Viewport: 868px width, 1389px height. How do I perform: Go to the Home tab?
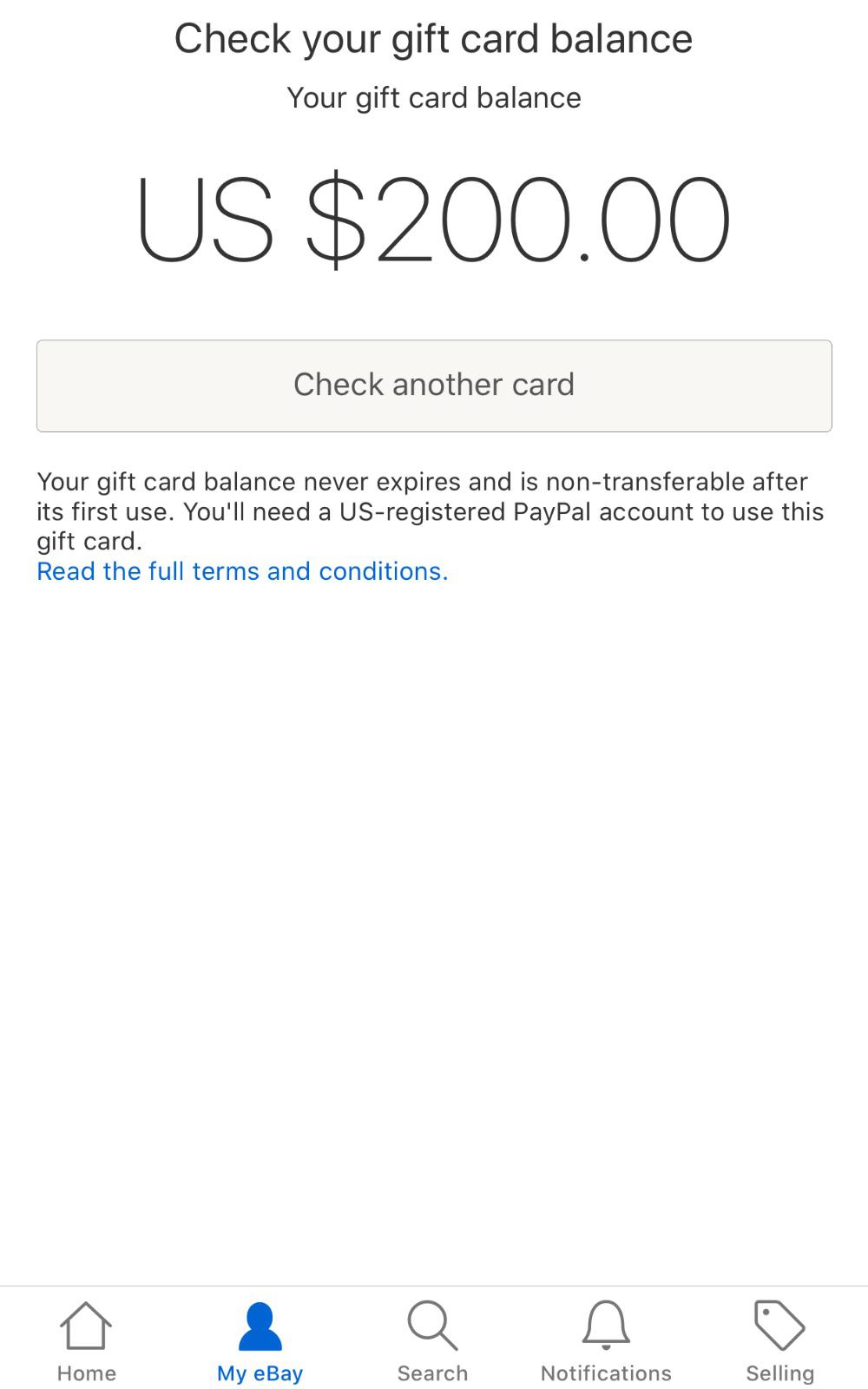coord(86,1340)
